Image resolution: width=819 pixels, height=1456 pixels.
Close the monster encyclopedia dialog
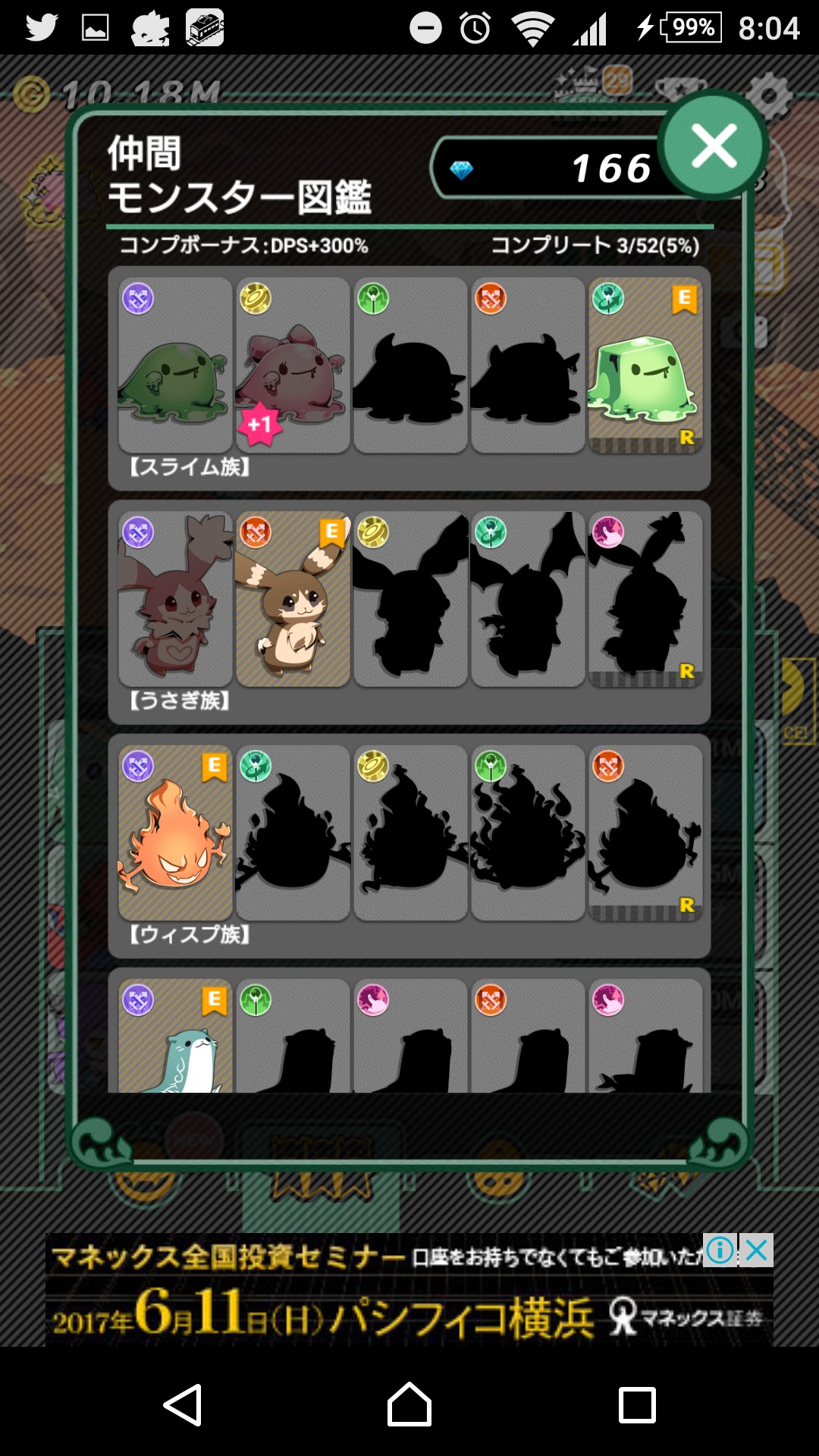click(713, 146)
